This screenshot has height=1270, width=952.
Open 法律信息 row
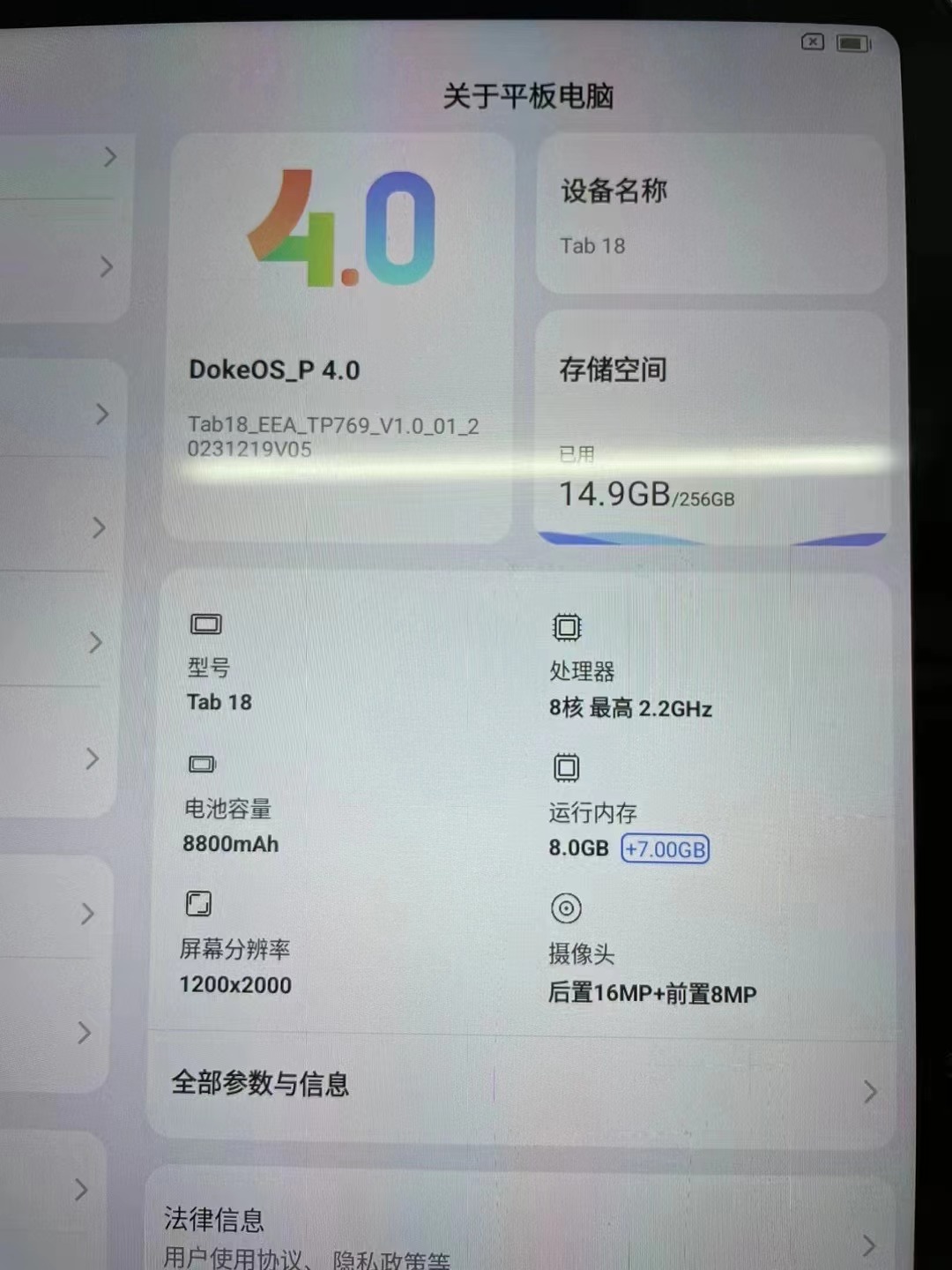(520, 1230)
